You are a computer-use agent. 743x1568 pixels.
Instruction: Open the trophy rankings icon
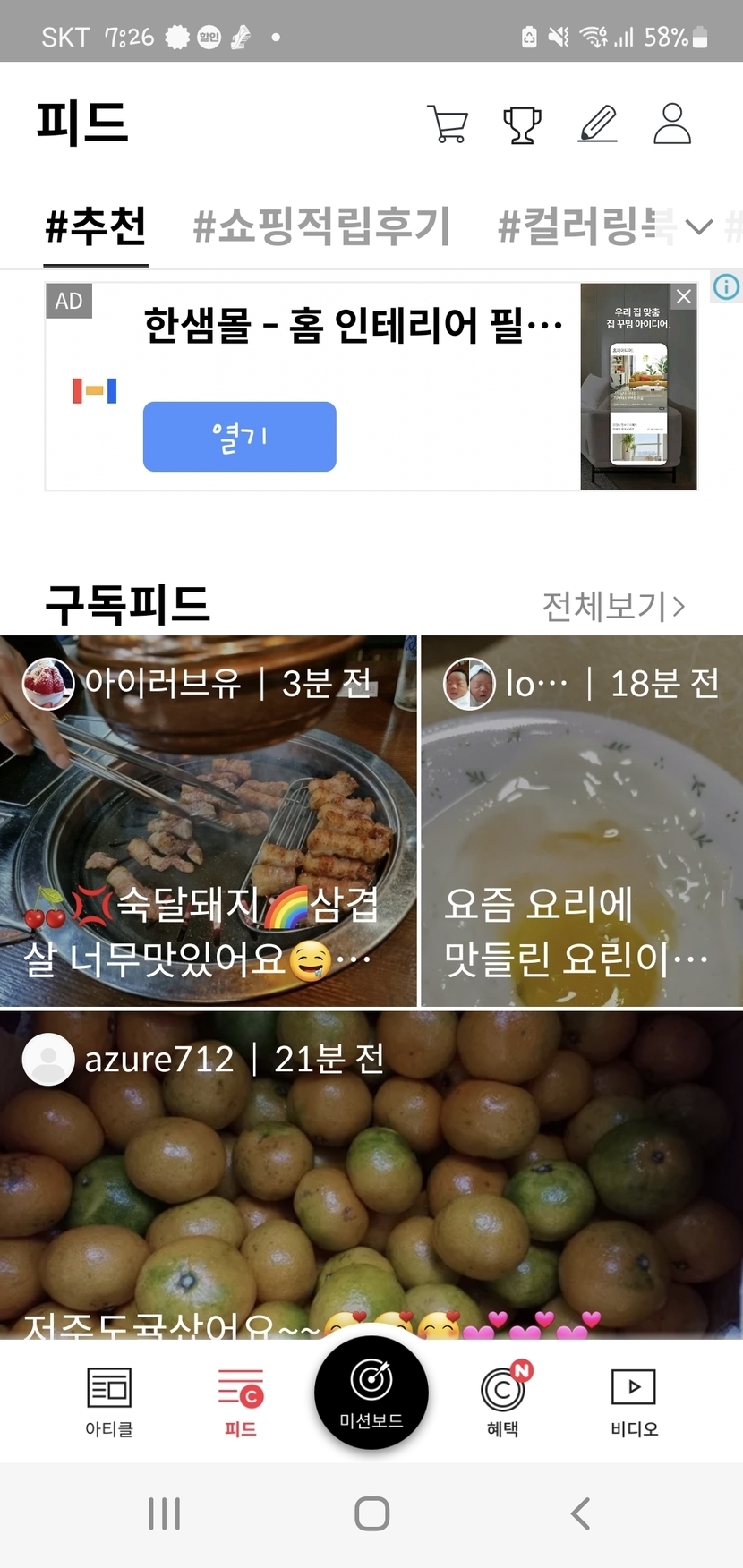point(522,124)
